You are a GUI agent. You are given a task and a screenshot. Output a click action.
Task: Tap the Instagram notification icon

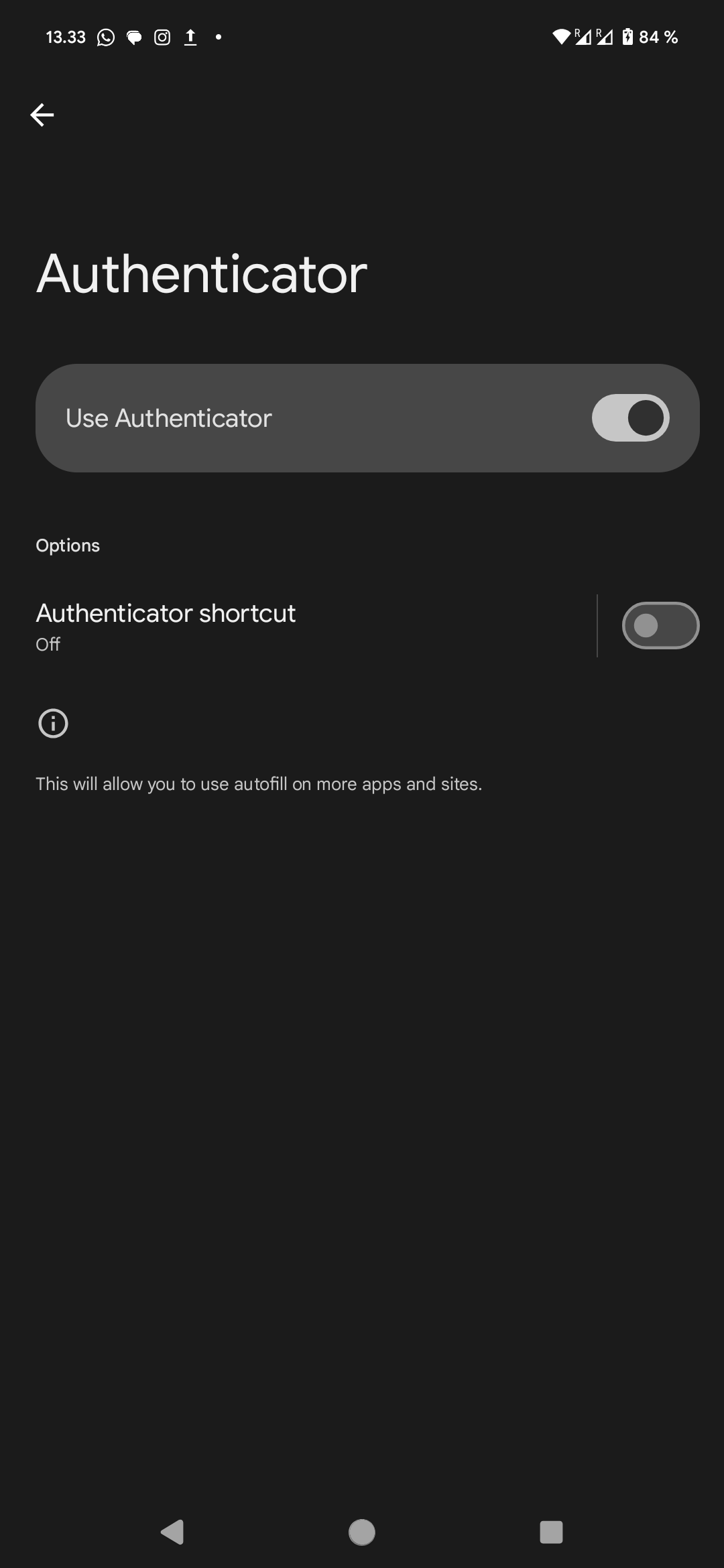click(161, 37)
